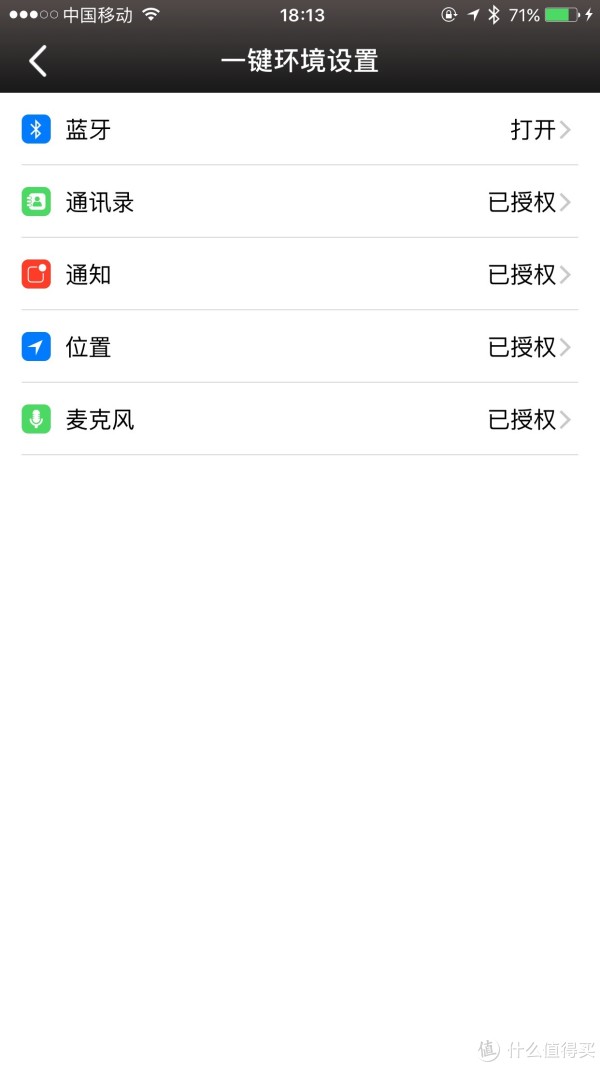Open the 通知 notification permission row
This screenshot has width=600, height=1067.
(300, 274)
